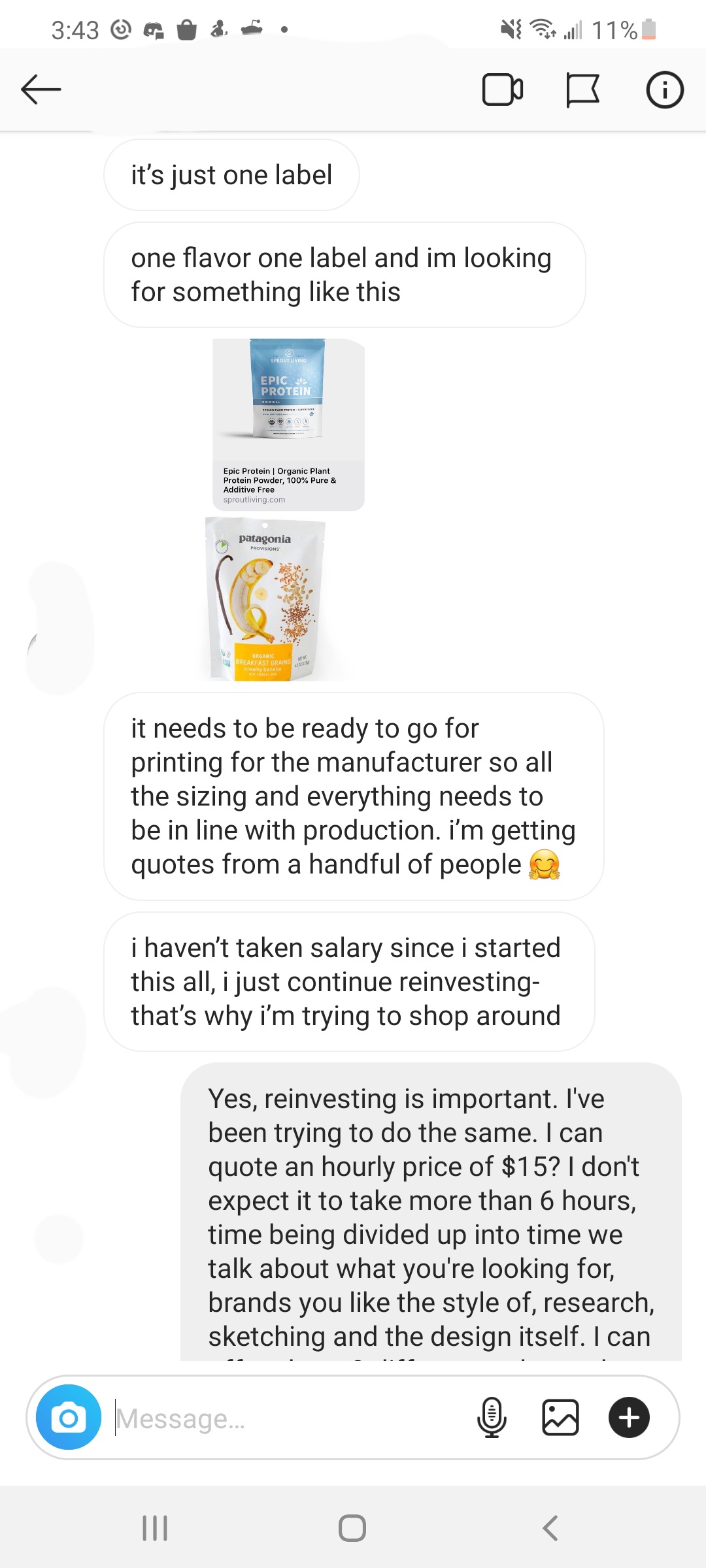This screenshot has width=706, height=1568.
Task: Start a video call
Action: click(x=502, y=90)
